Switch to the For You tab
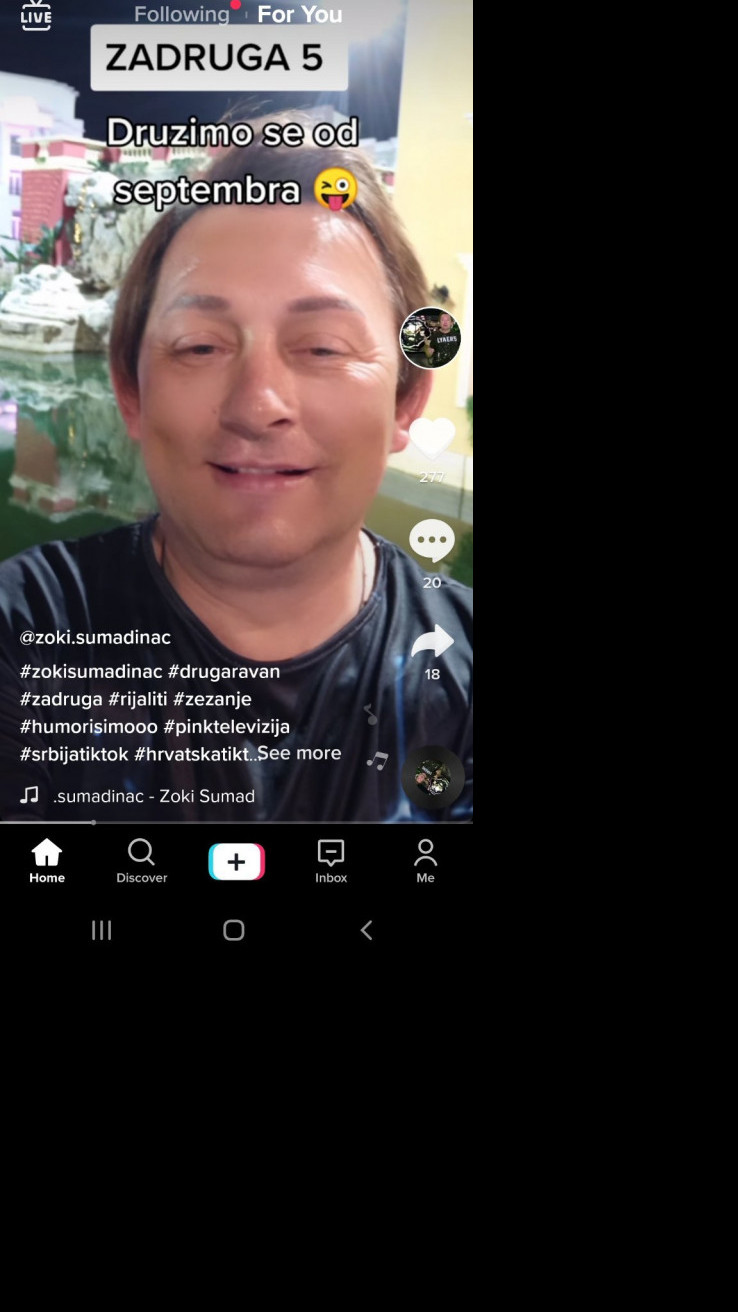 click(300, 14)
